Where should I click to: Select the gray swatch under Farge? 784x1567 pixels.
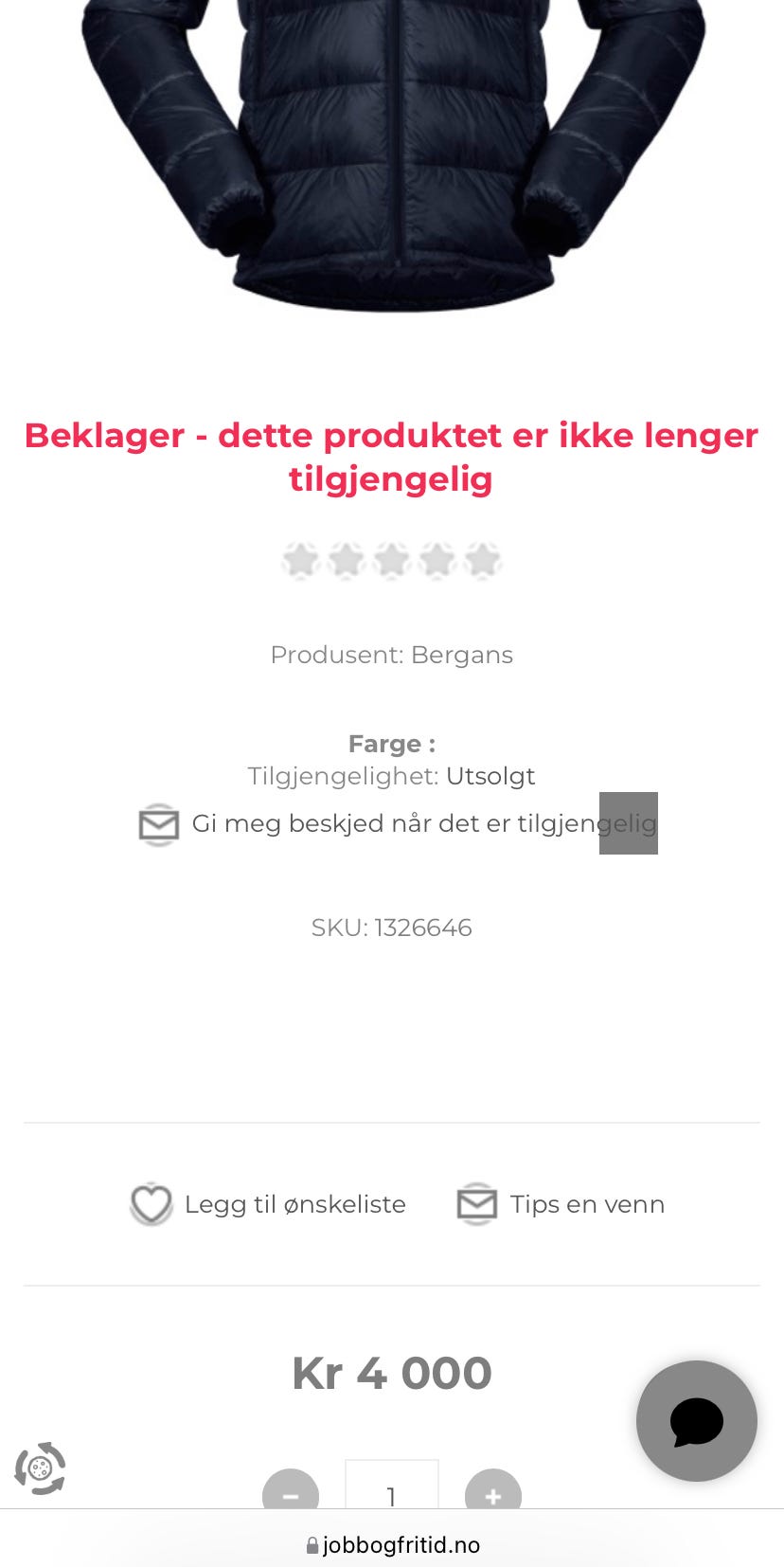[x=628, y=823]
